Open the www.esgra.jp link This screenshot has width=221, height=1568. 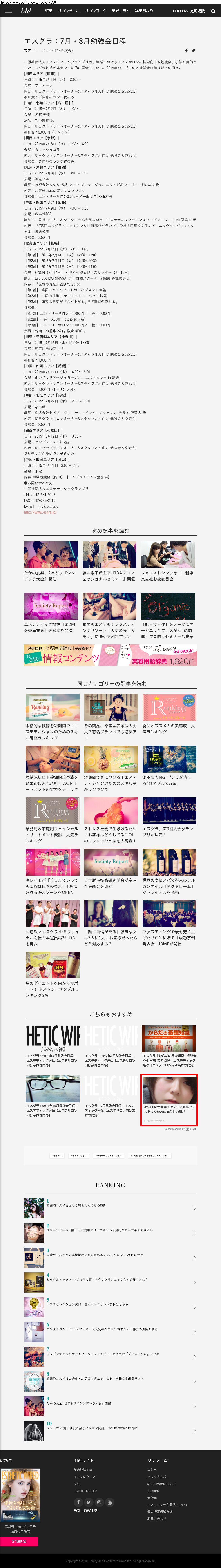(x=40, y=512)
